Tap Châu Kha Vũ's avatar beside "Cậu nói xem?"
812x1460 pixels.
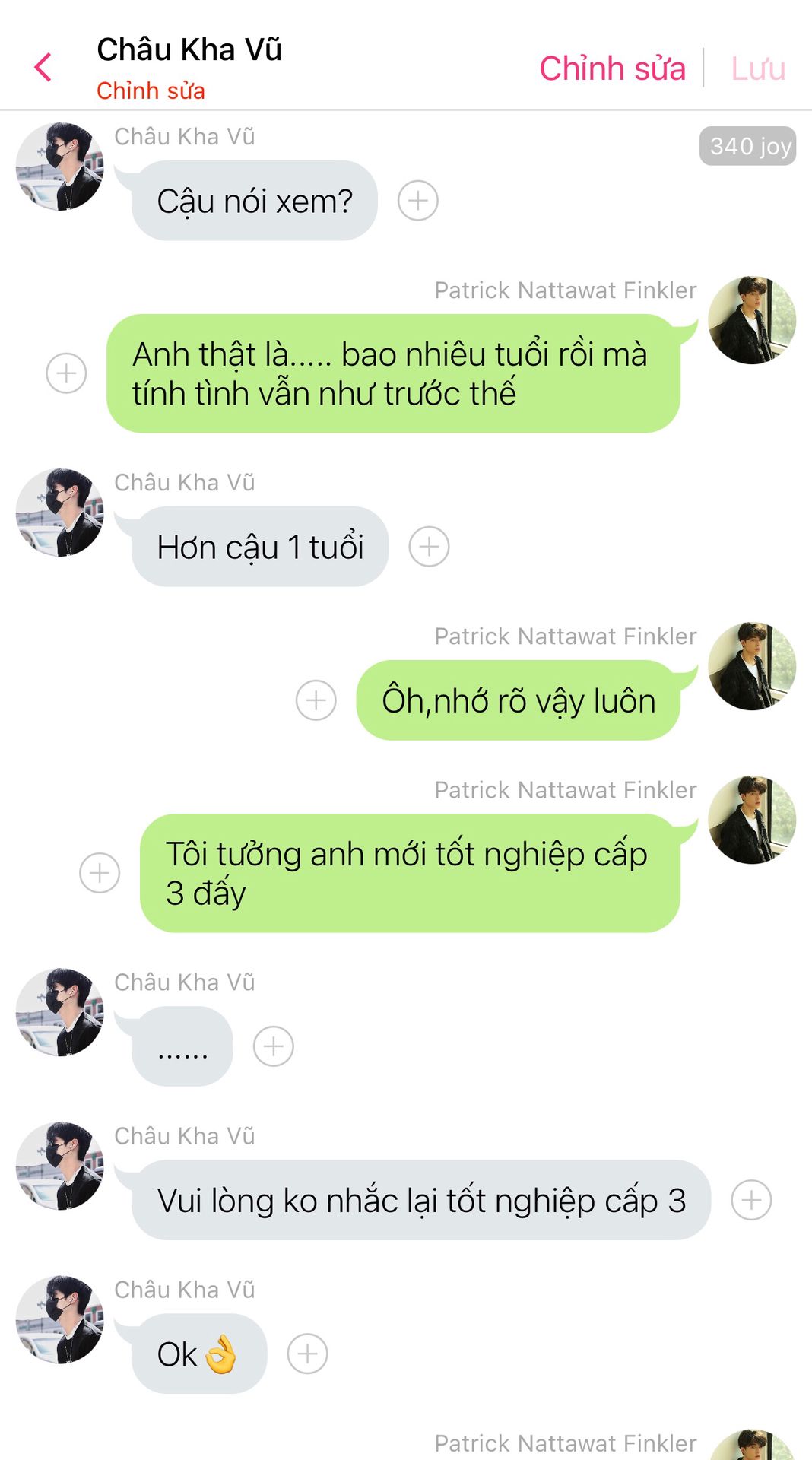point(59,166)
